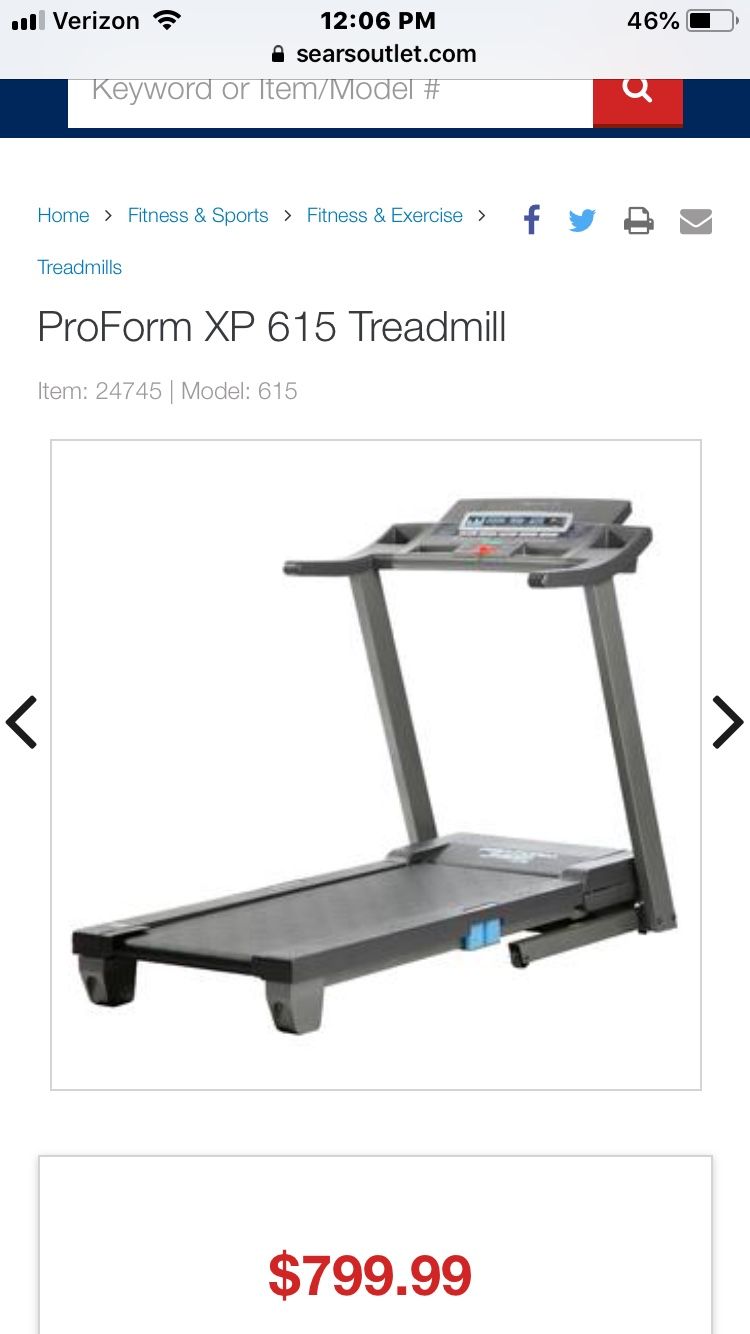This screenshot has height=1334, width=750.
Task: Open the Treadmills breadcrumb link
Action: (80, 267)
